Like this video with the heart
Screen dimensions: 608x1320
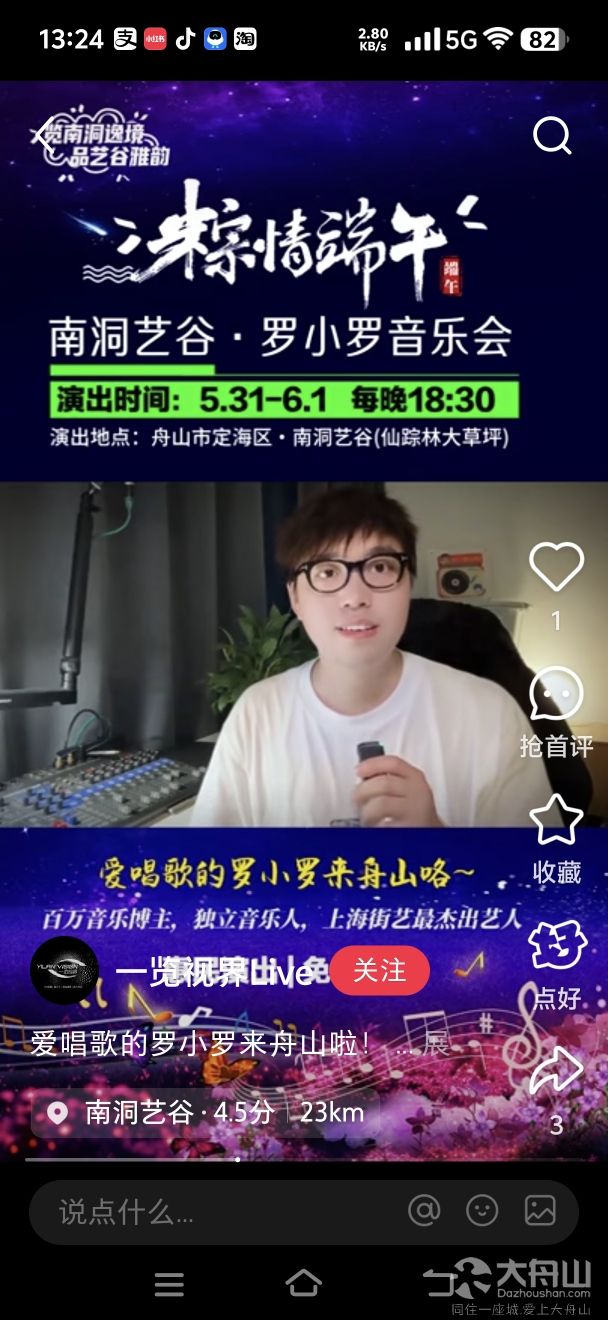pyautogui.click(x=556, y=567)
